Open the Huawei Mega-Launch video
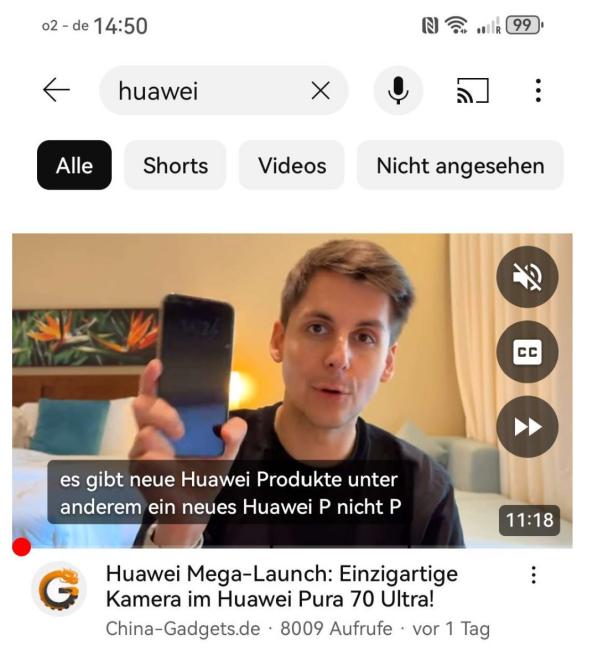Viewport: 603px width, 655px height. point(281,587)
